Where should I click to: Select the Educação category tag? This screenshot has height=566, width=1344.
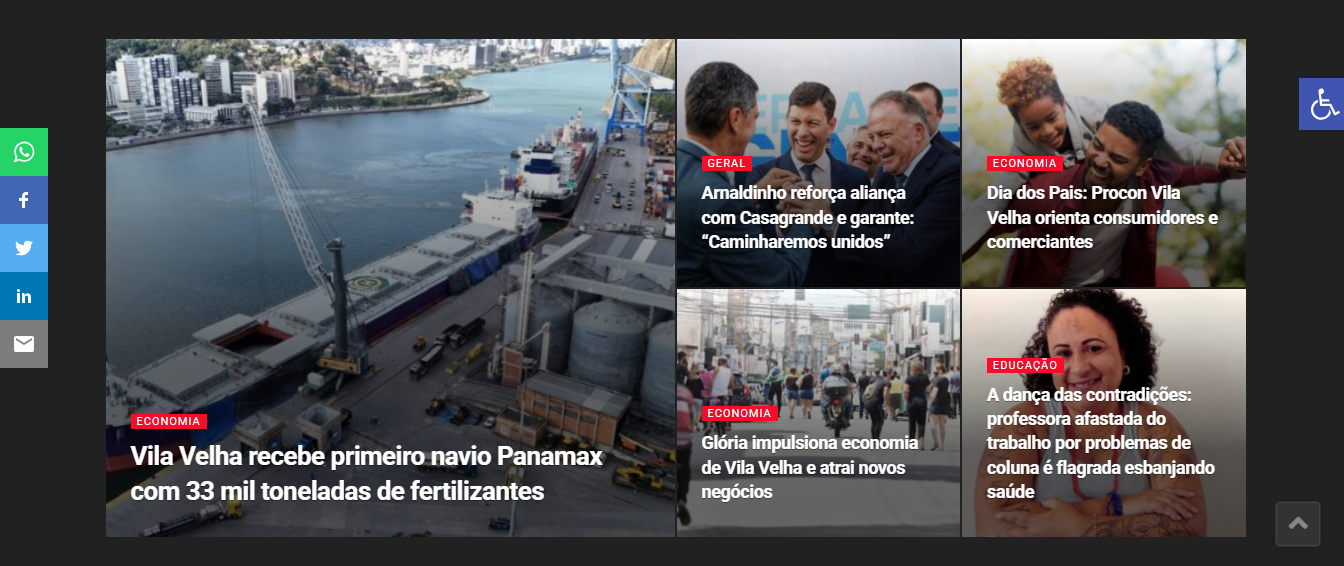(x=1024, y=365)
